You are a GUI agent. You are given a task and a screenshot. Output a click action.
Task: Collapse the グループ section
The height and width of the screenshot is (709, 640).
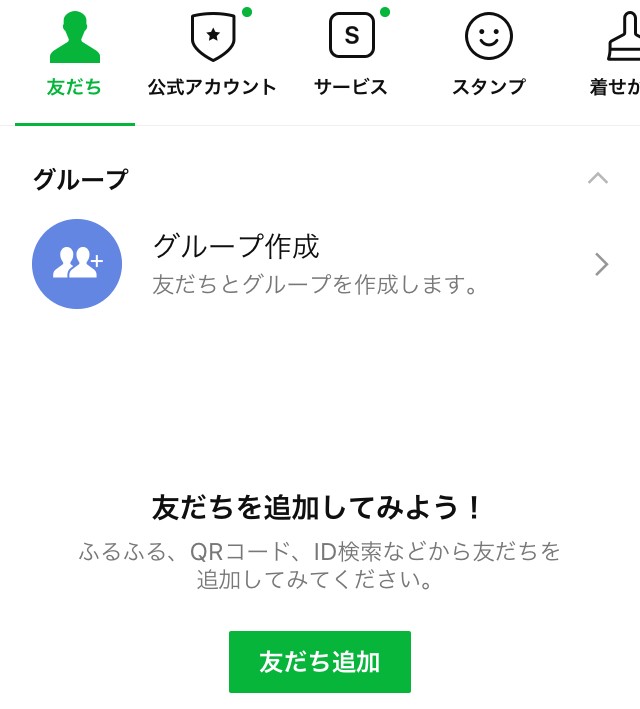598,179
